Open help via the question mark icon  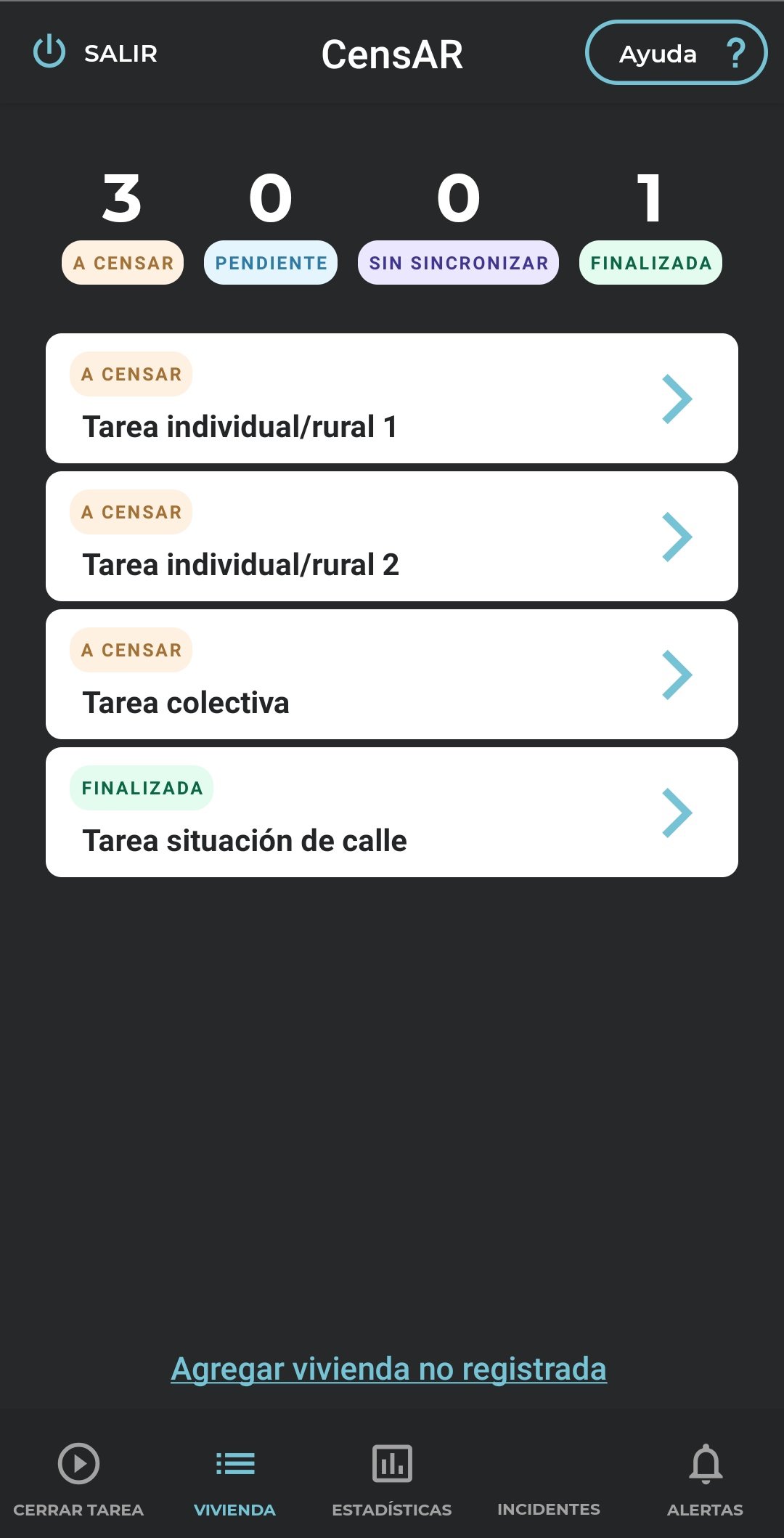[x=735, y=53]
